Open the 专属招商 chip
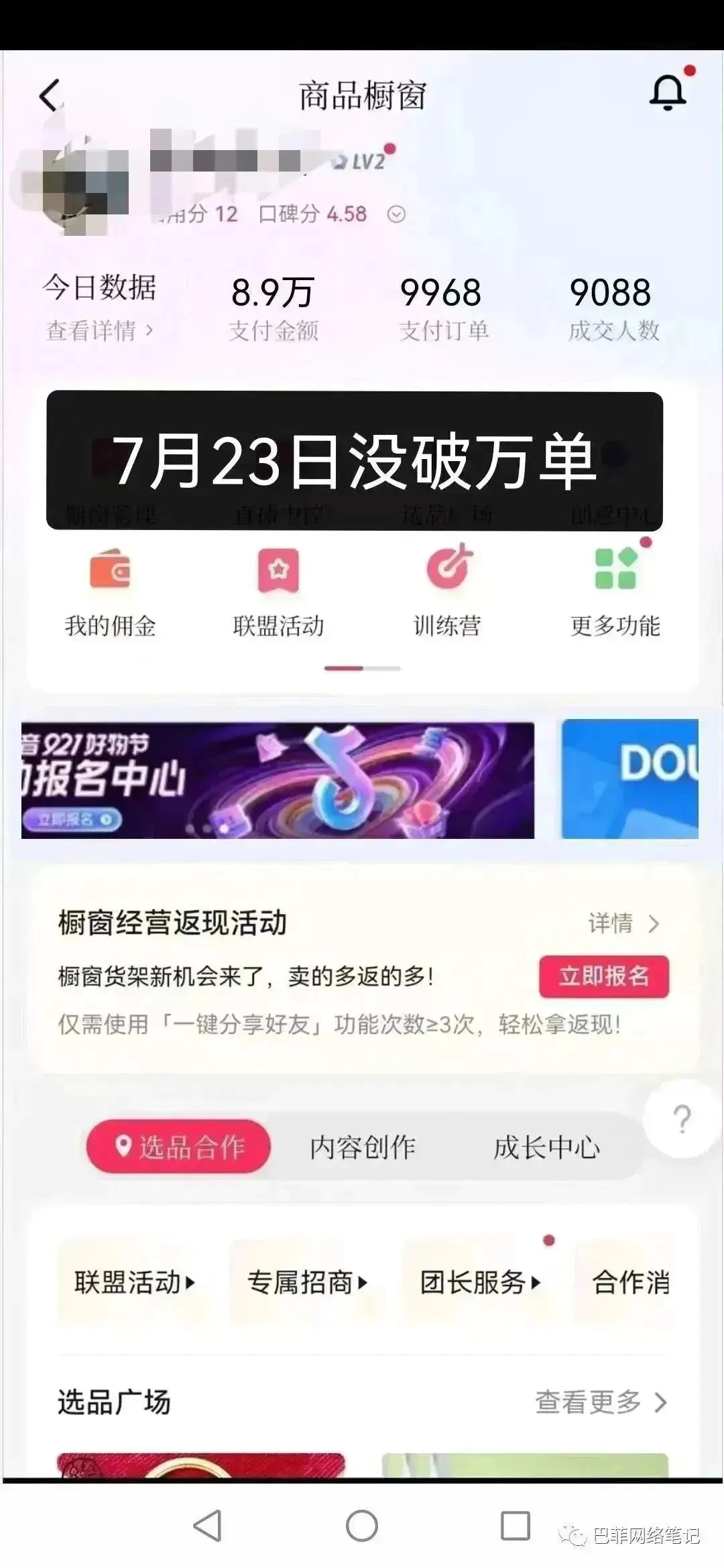The width and height of the screenshot is (724, 1568). click(x=306, y=1283)
